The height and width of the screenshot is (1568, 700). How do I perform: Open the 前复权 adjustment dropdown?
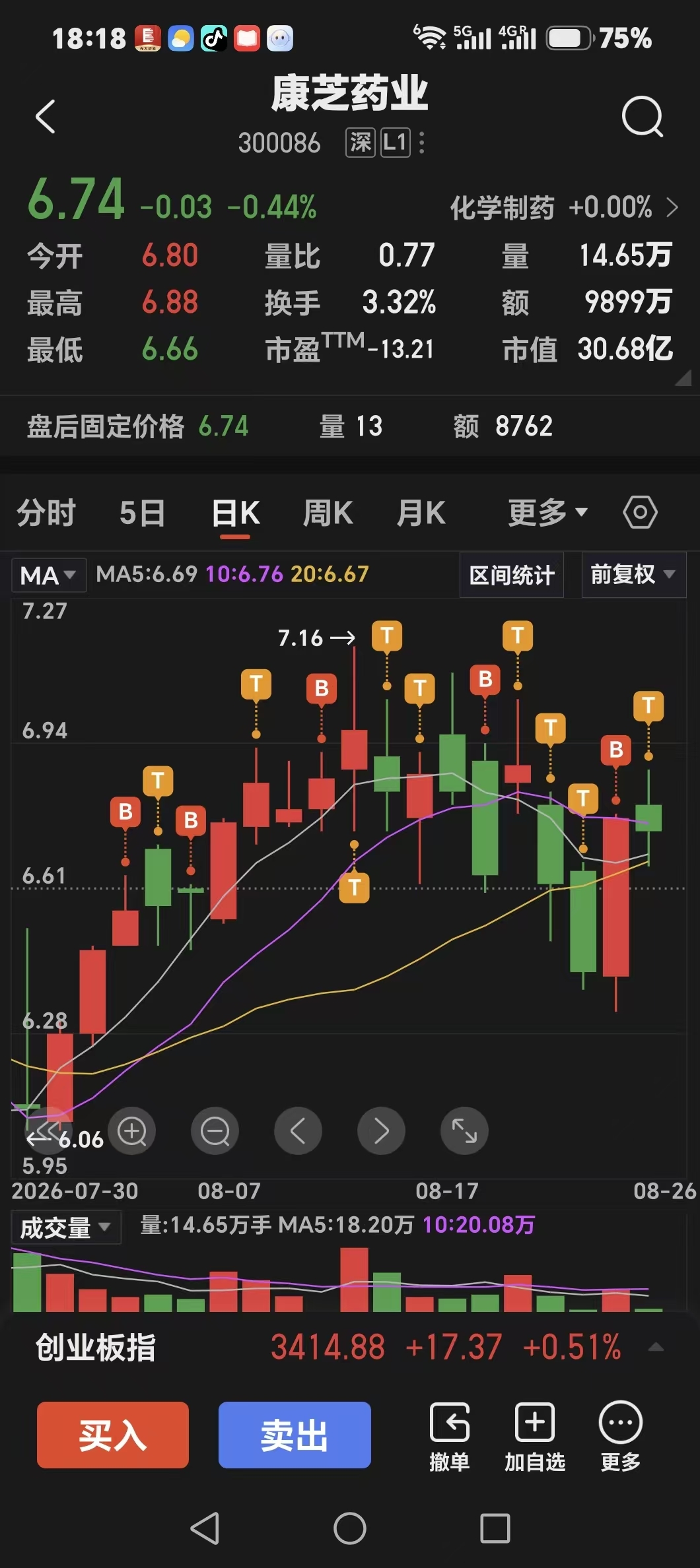(x=633, y=574)
